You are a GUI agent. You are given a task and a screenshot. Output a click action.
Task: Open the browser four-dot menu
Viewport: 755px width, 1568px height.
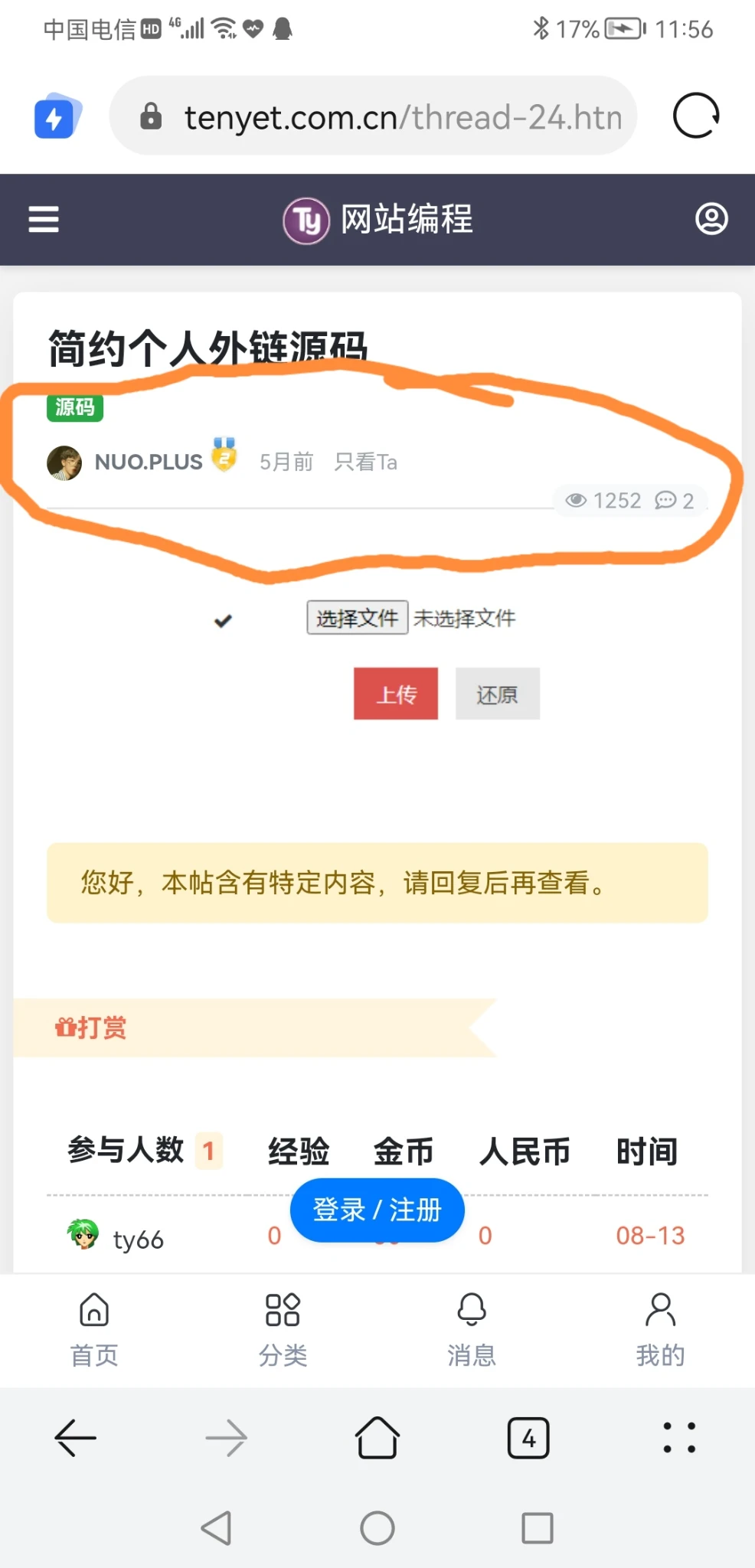pyautogui.click(x=679, y=1438)
